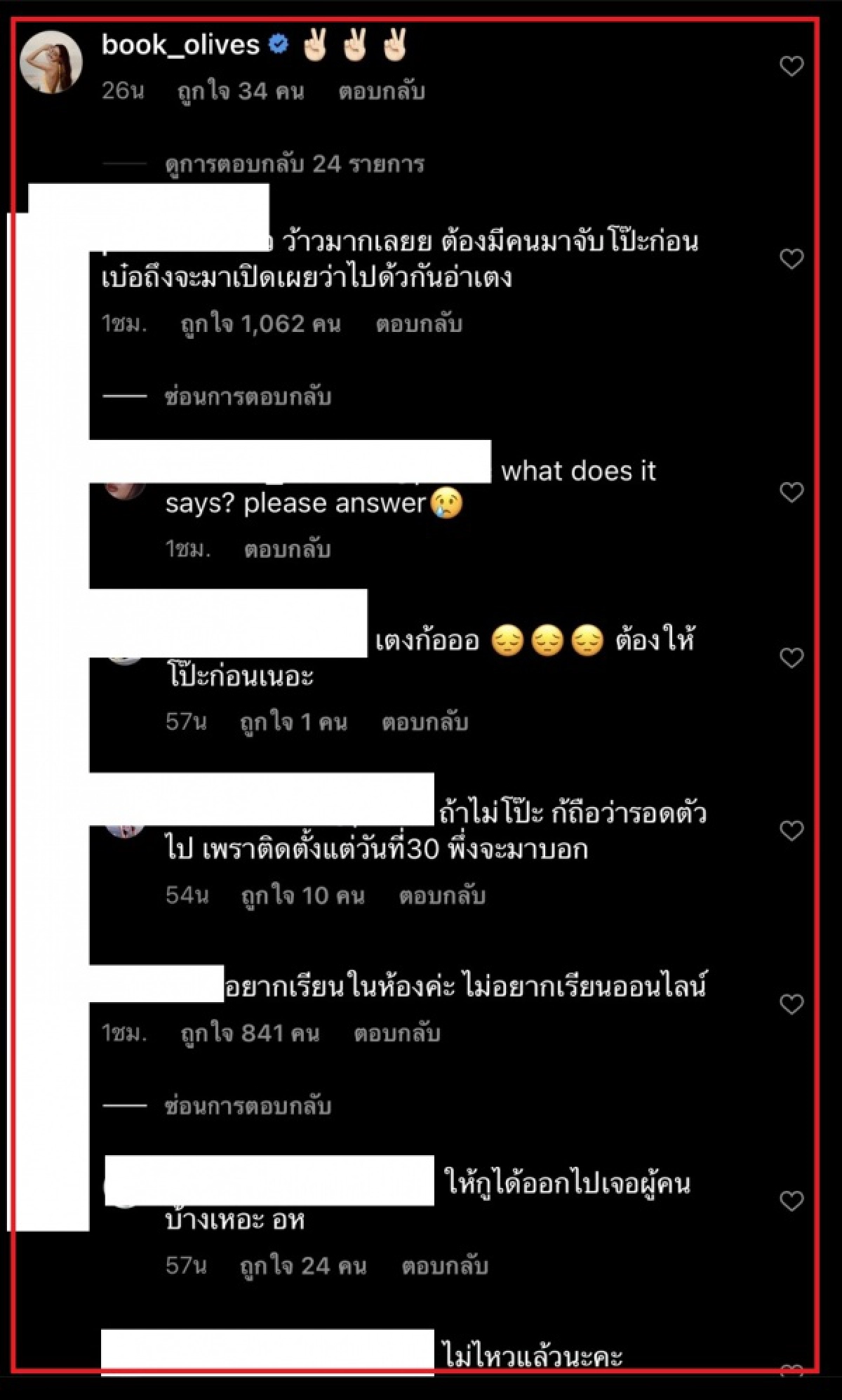Tap book_olives's profile picture

51,62
